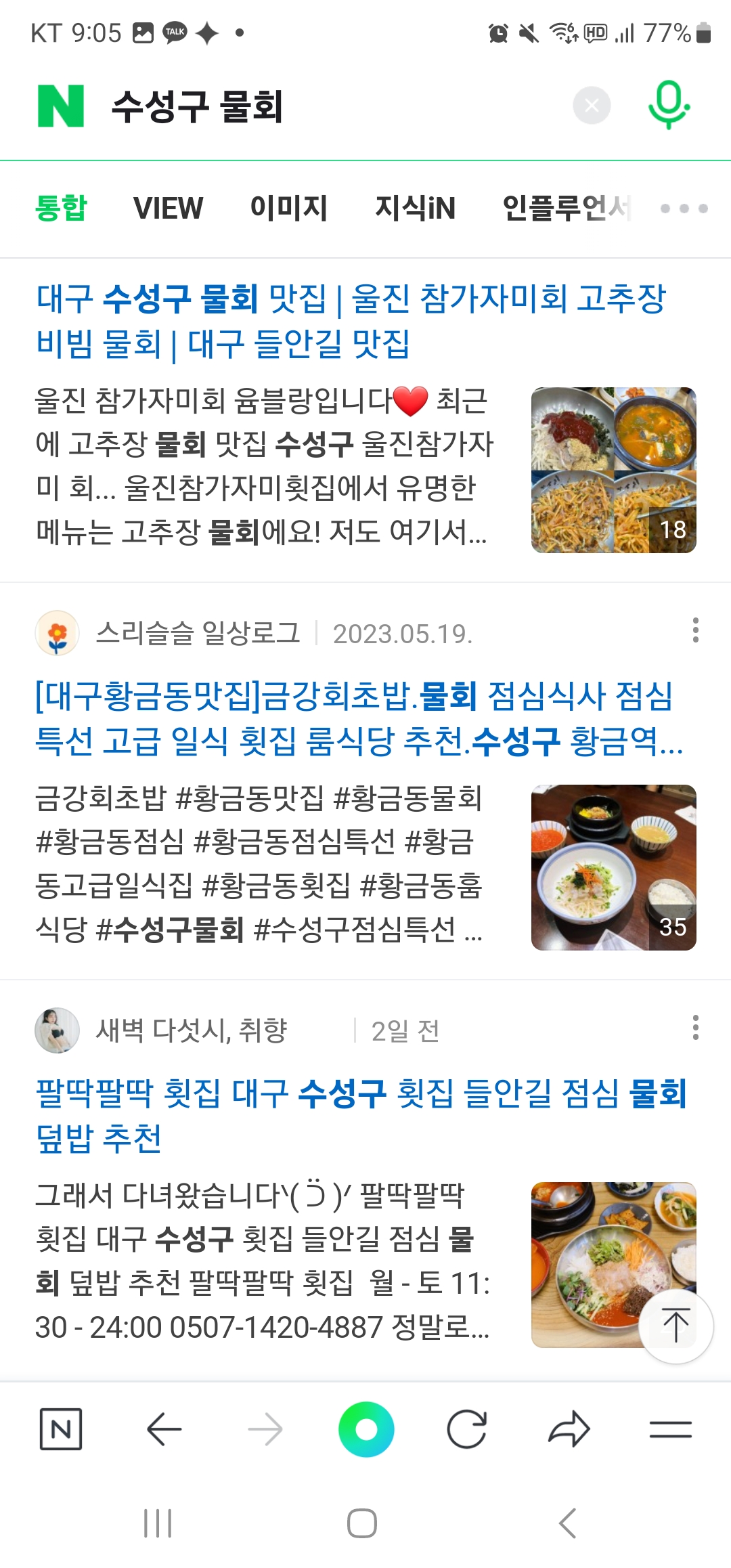The width and height of the screenshot is (731, 1568).
Task: Share this search results page
Action: tap(569, 1429)
